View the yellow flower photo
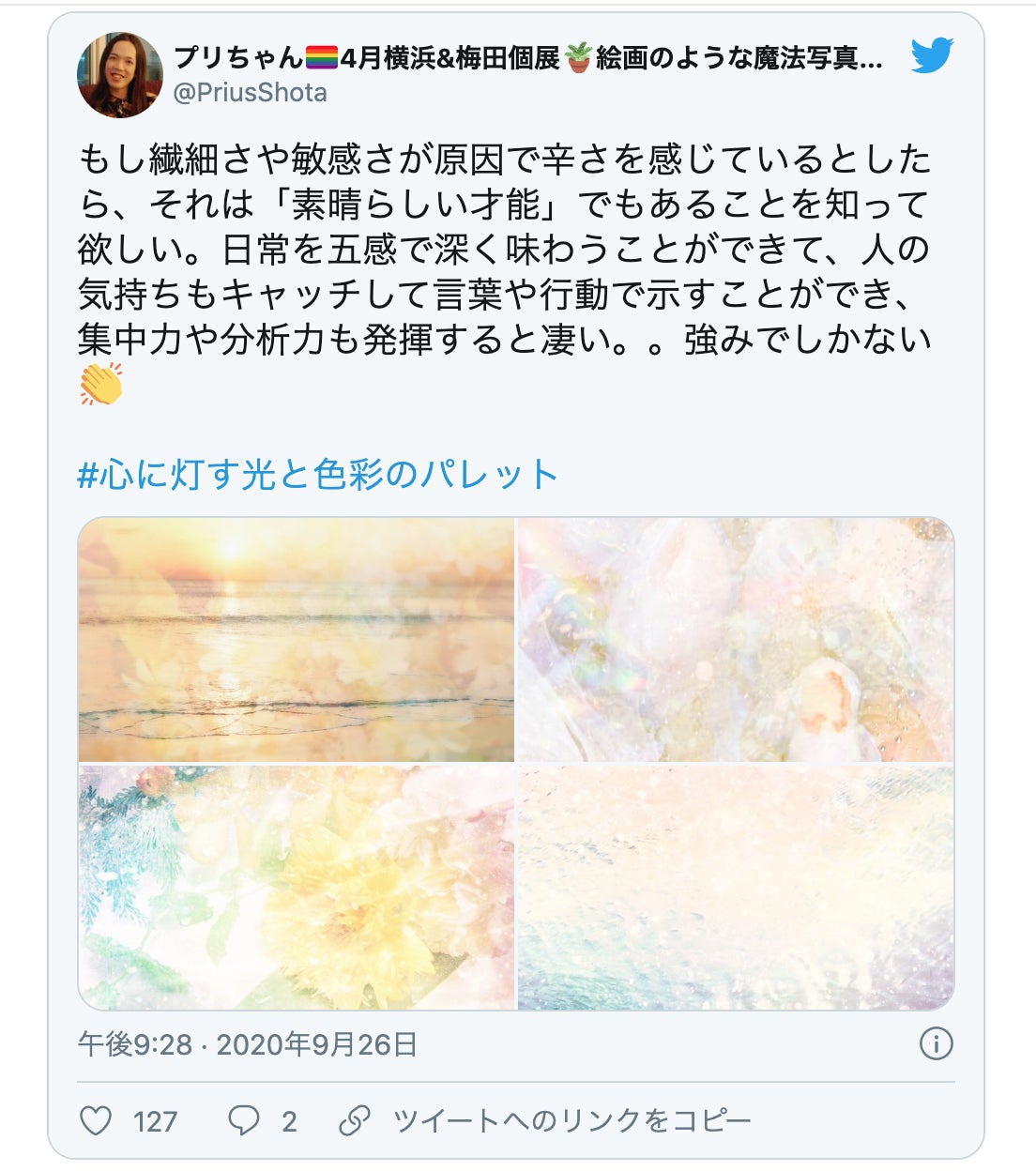1036x1171 pixels. 297,888
